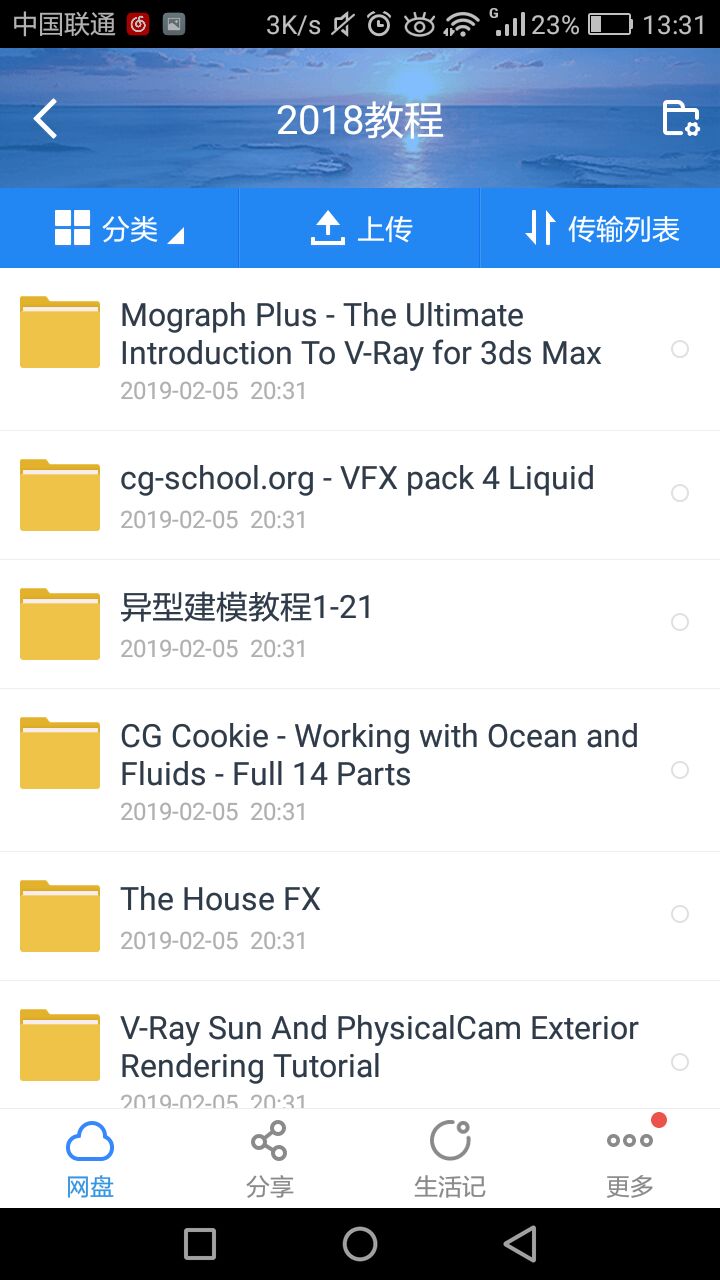The width and height of the screenshot is (720, 1280).
Task: Open the CG Cookie Ocean and Fluids folder
Action: point(360,770)
